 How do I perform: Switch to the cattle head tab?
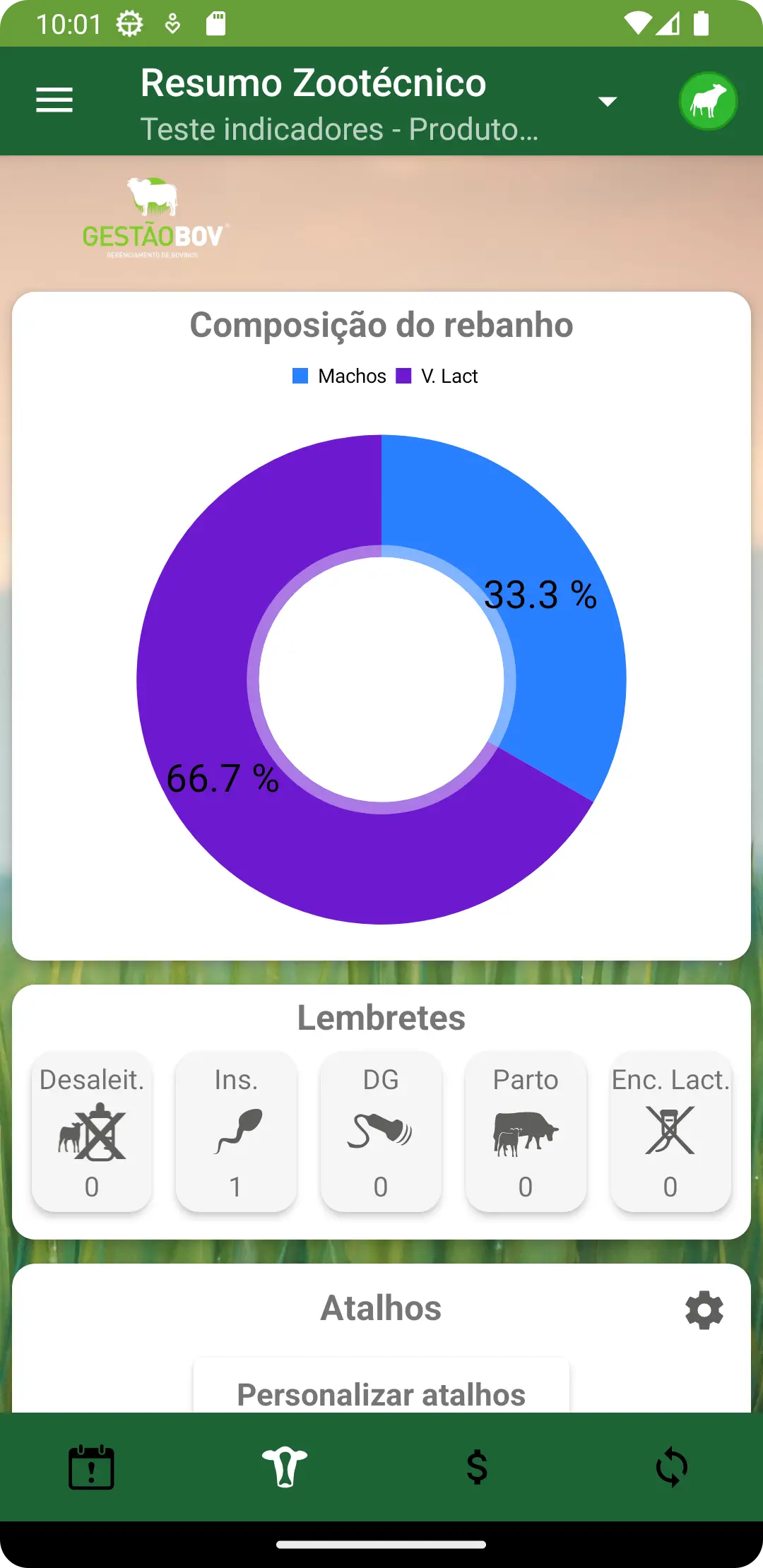click(x=284, y=1467)
